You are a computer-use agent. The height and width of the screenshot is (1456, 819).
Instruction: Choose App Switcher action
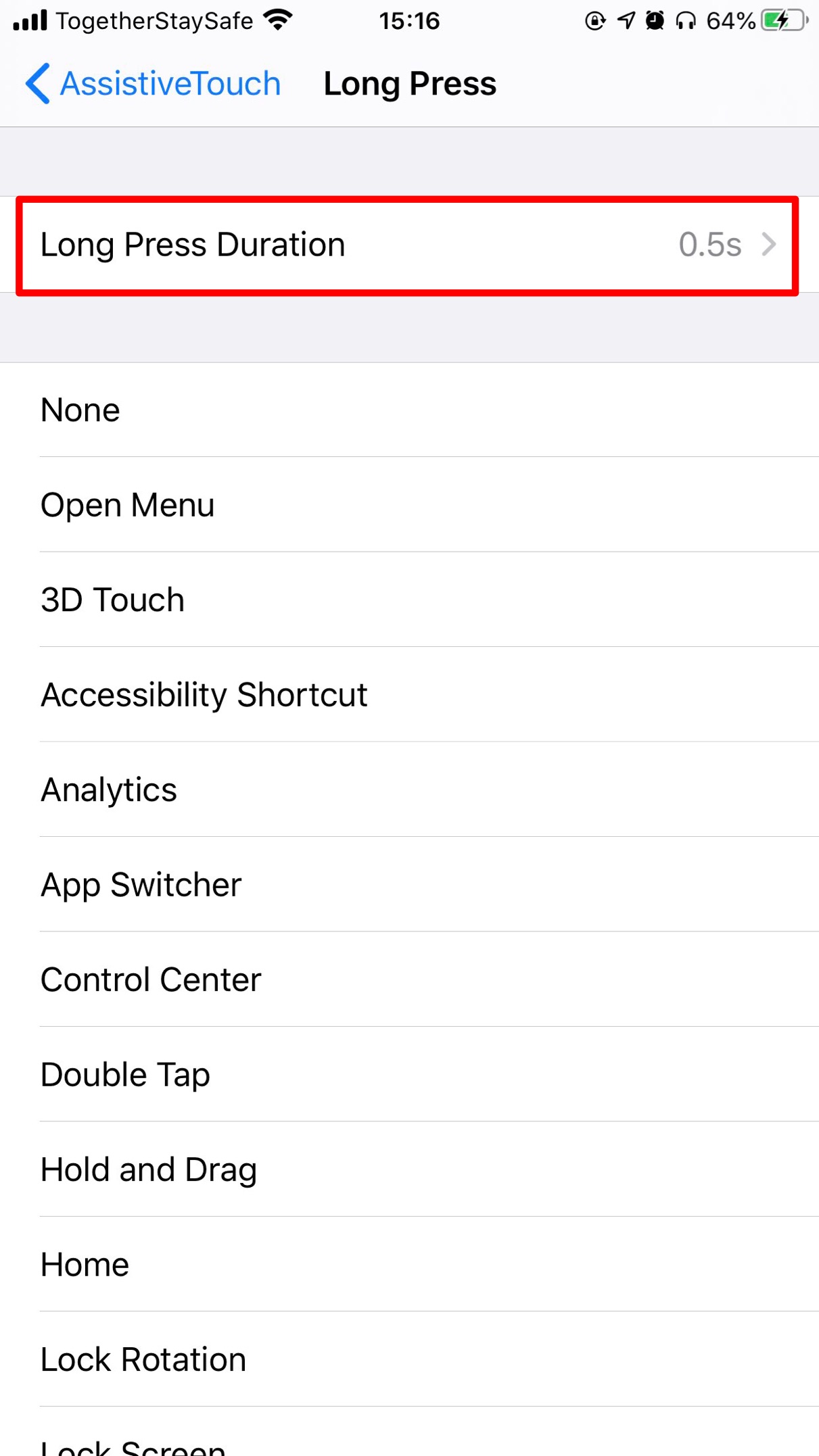tap(408, 885)
